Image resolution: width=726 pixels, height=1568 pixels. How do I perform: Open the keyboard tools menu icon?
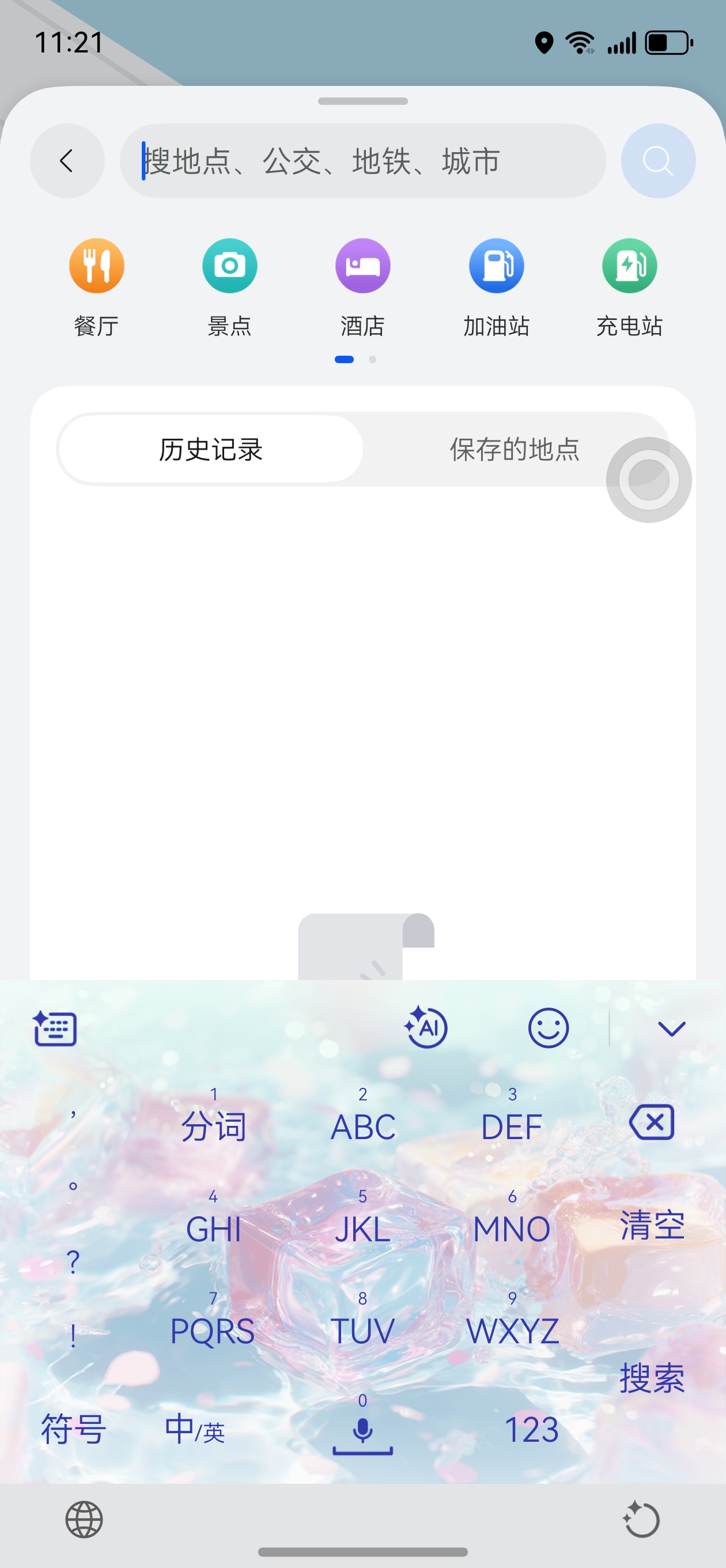(x=55, y=1028)
